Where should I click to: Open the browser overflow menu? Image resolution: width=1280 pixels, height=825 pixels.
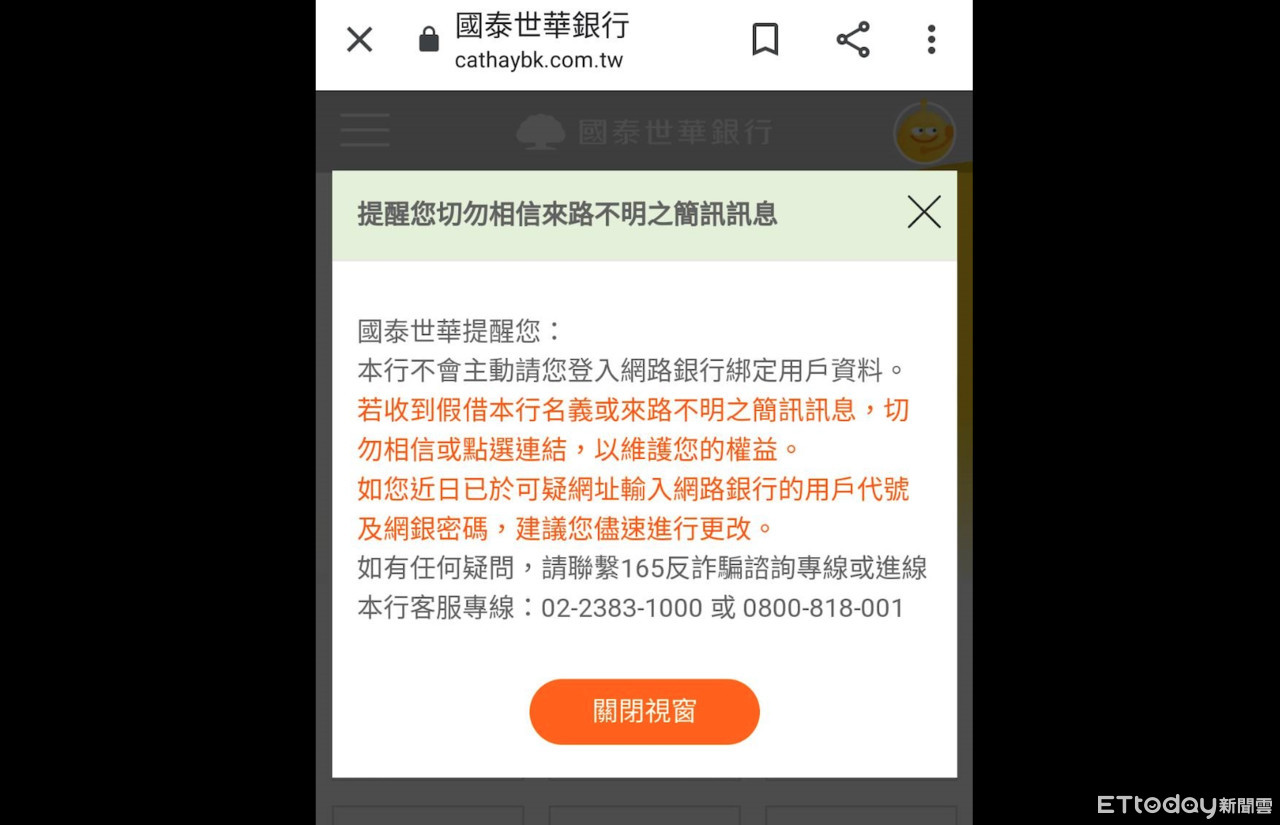pos(931,40)
